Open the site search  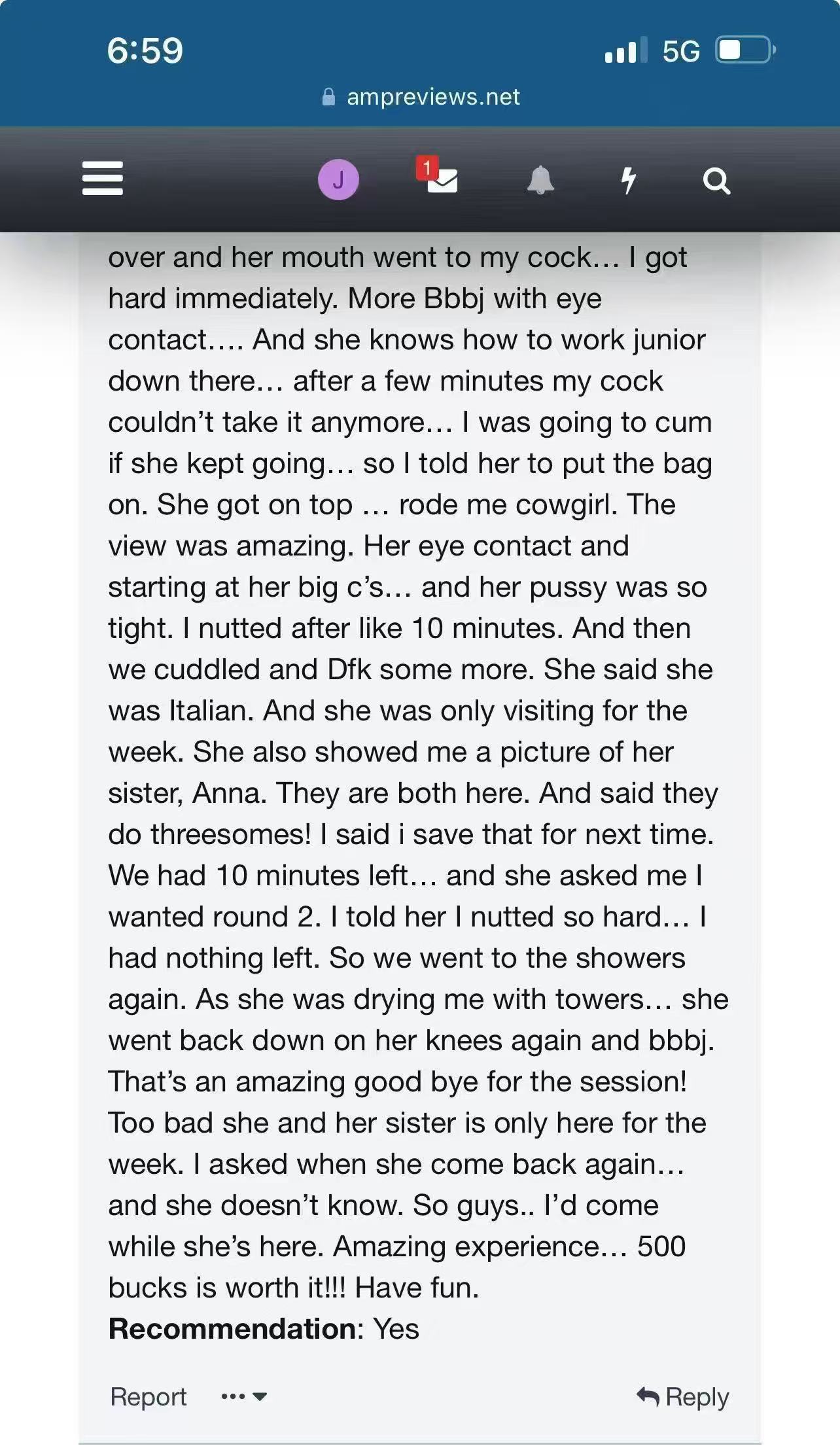click(716, 181)
